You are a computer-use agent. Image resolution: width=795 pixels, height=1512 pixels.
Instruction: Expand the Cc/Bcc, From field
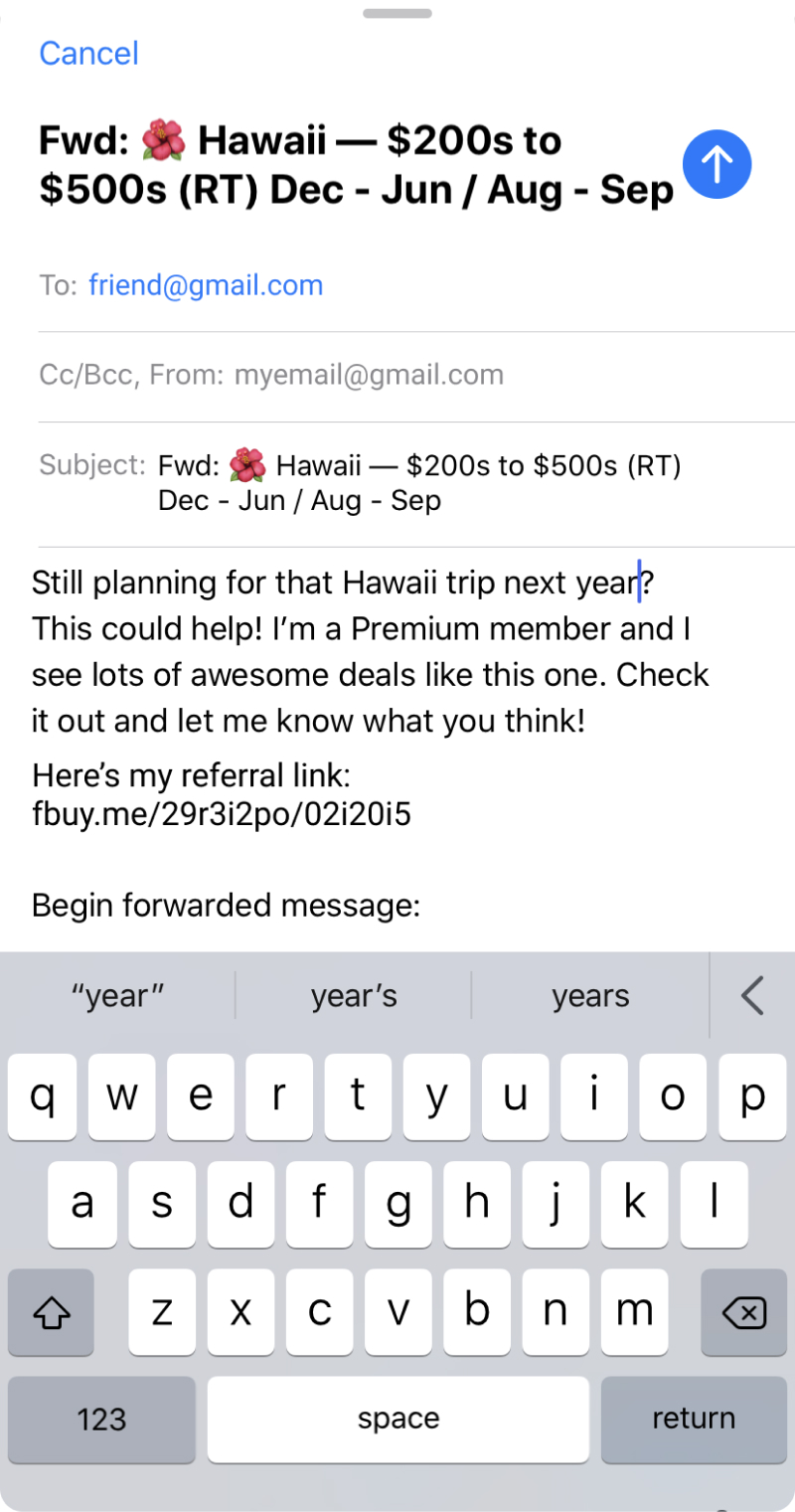[270, 375]
